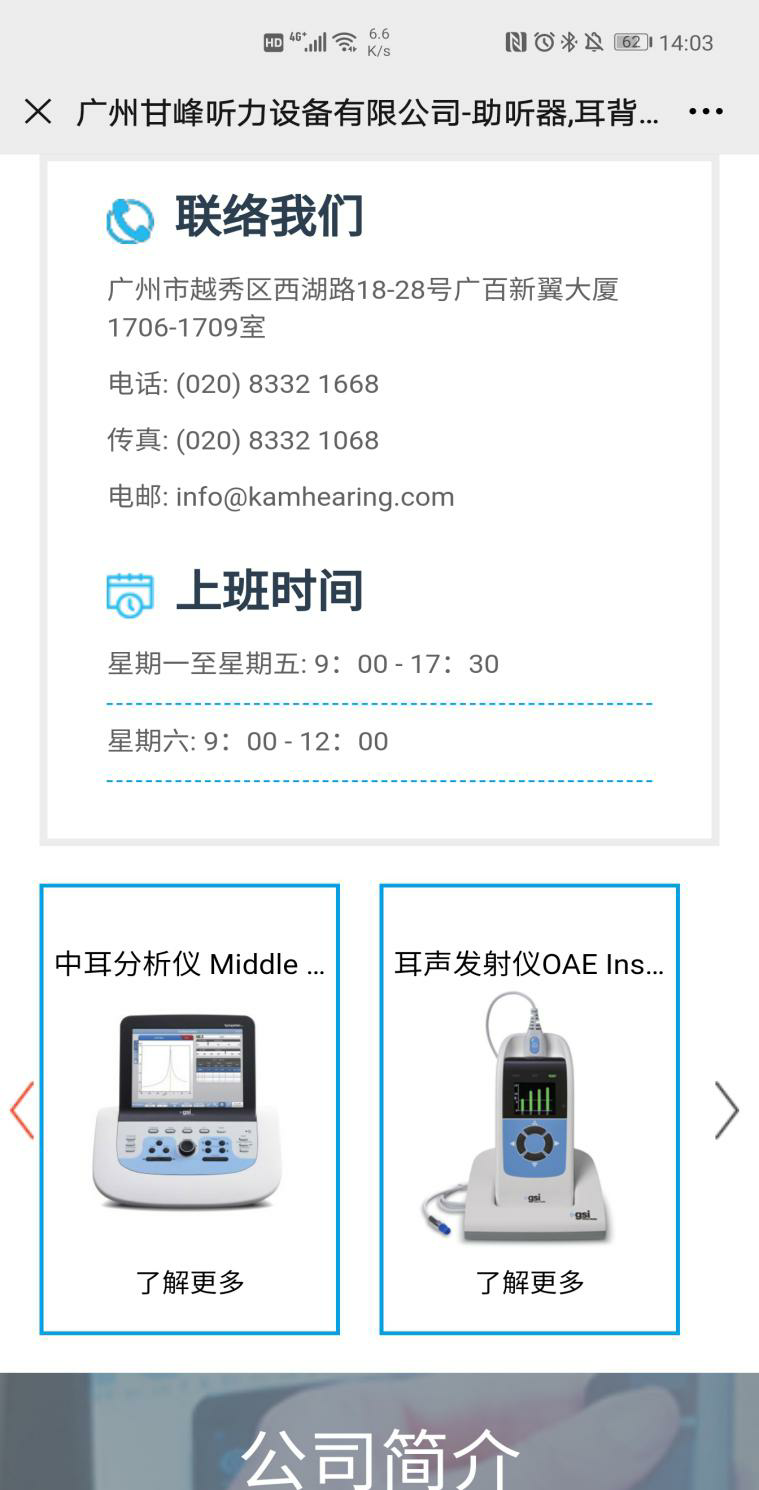Show the previous products with the left arrow

(22, 1110)
